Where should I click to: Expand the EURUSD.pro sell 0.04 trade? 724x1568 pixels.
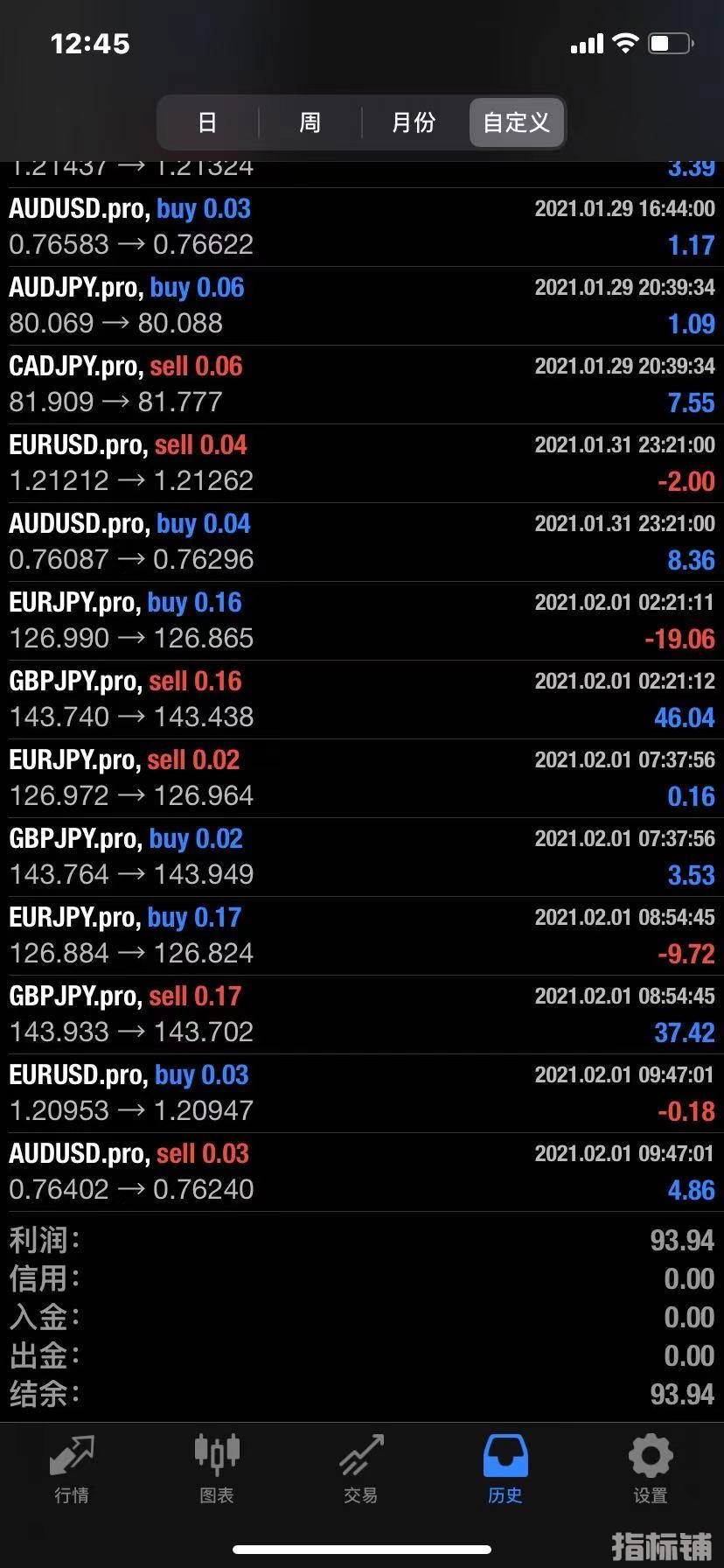coord(362,463)
